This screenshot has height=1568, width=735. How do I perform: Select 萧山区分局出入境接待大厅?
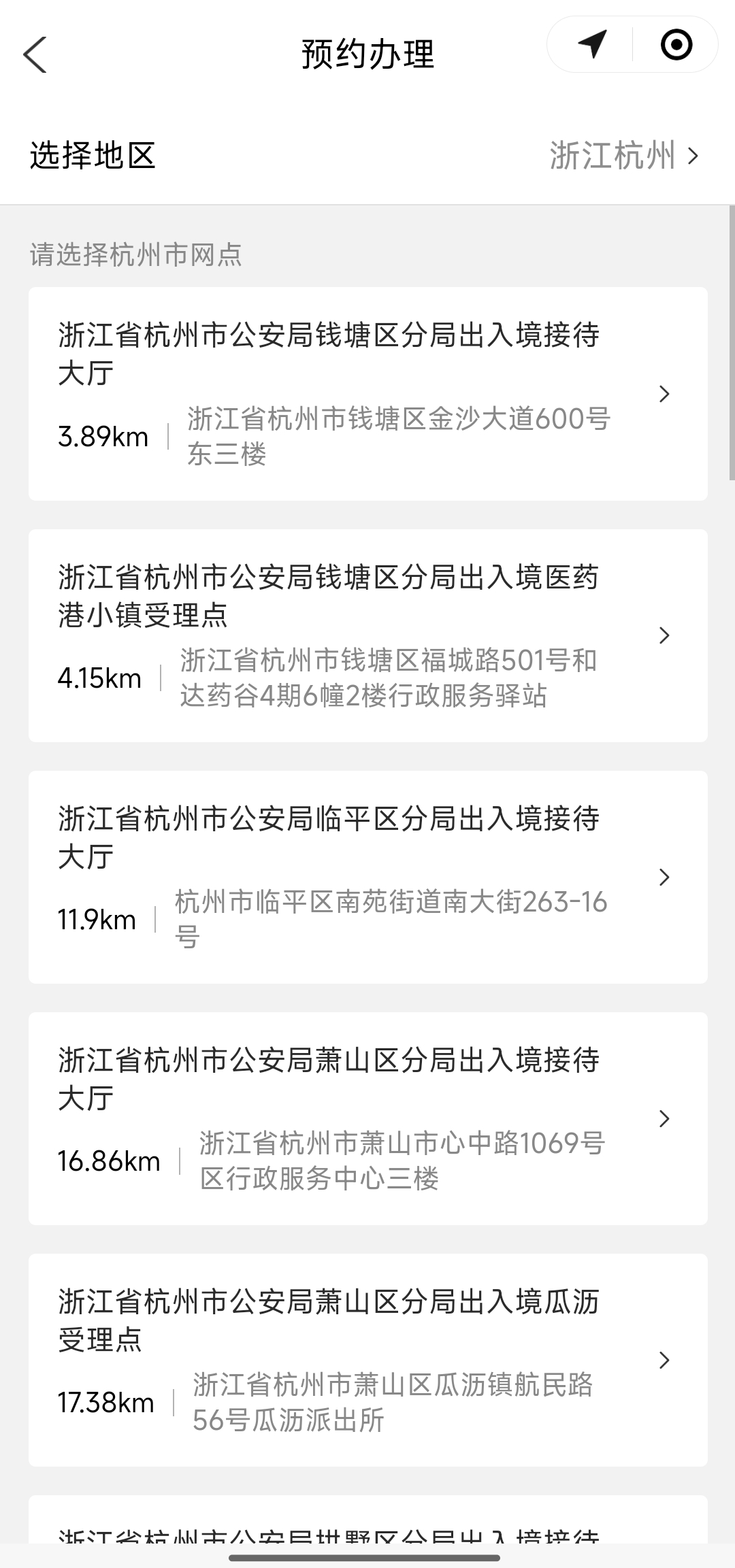(368, 1118)
